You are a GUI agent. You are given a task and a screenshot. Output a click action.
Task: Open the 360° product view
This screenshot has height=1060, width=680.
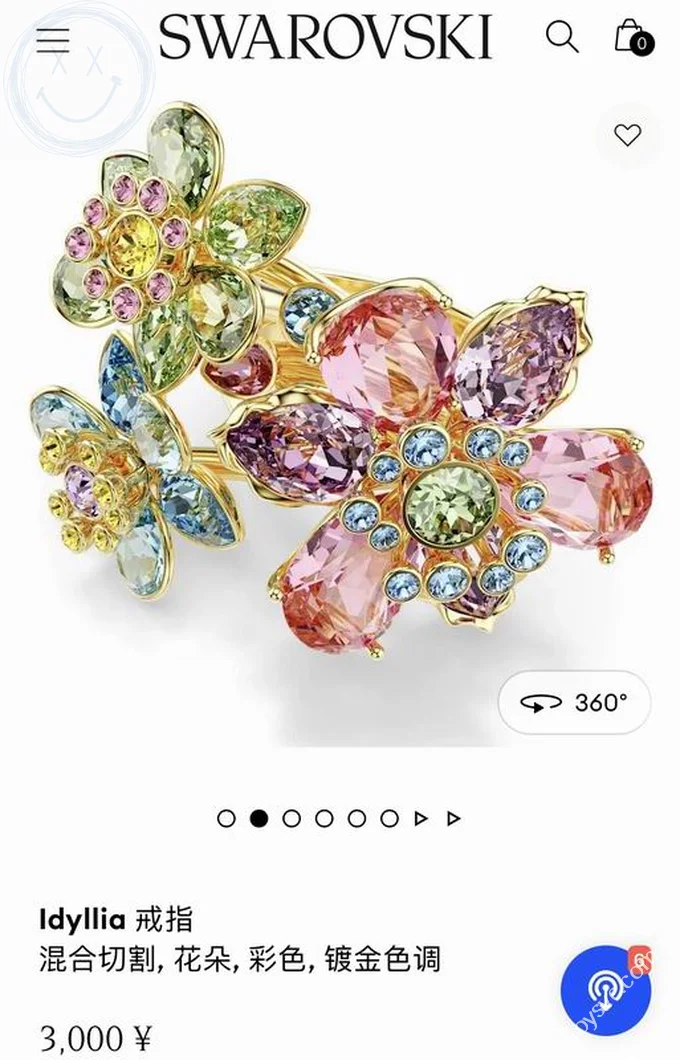[x=574, y=703]
